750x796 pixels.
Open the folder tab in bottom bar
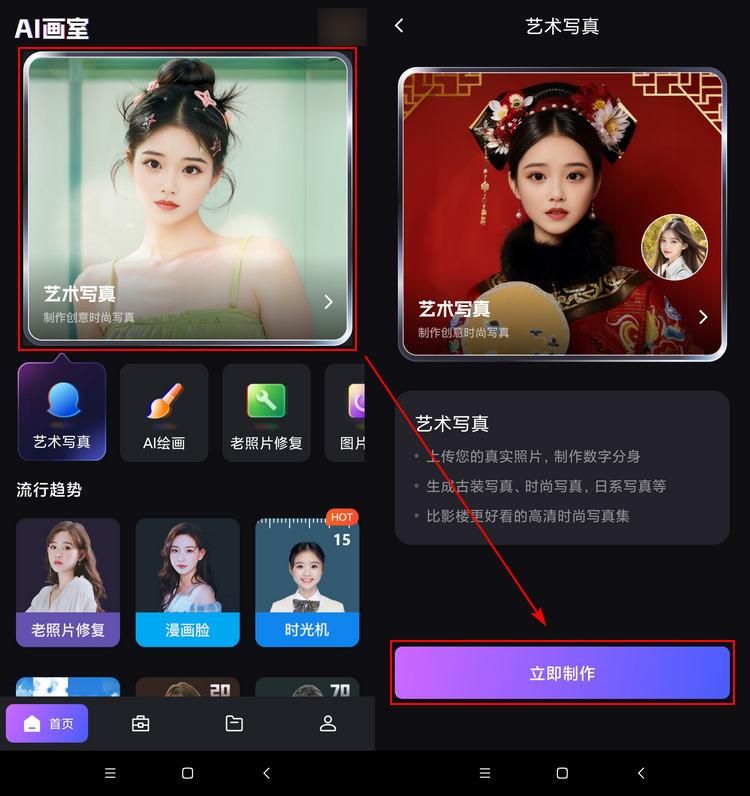point(234,723)
